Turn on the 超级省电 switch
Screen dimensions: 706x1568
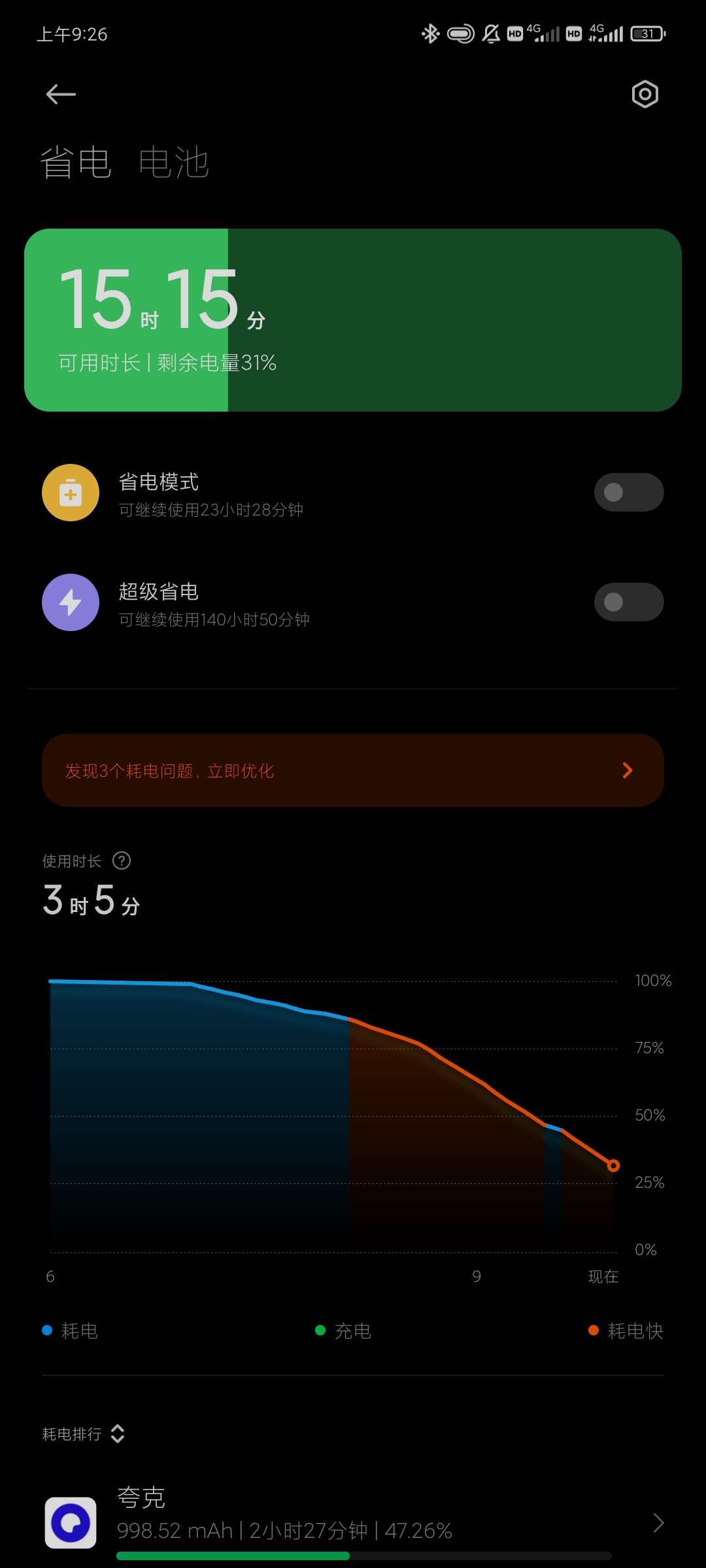coord(629,602)
